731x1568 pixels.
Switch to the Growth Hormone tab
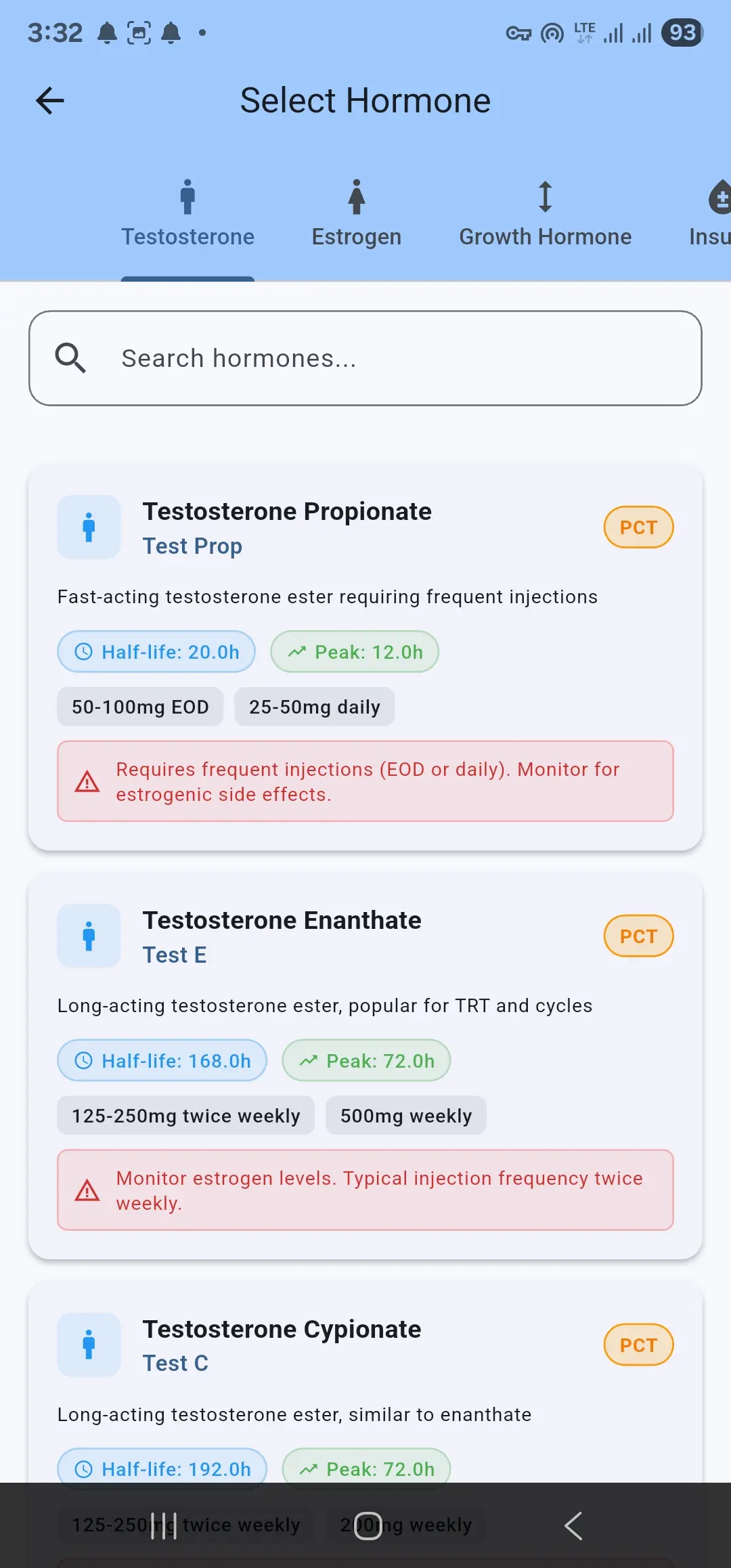click(545, 214)
